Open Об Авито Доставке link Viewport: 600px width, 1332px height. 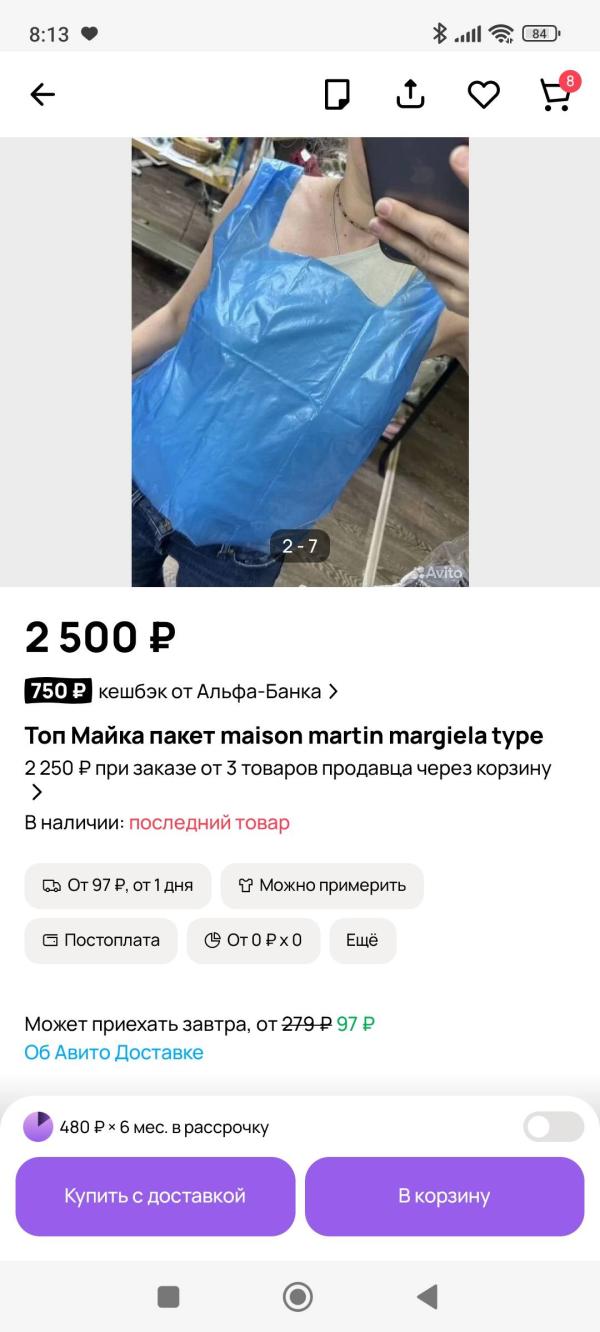(114, 1052)
